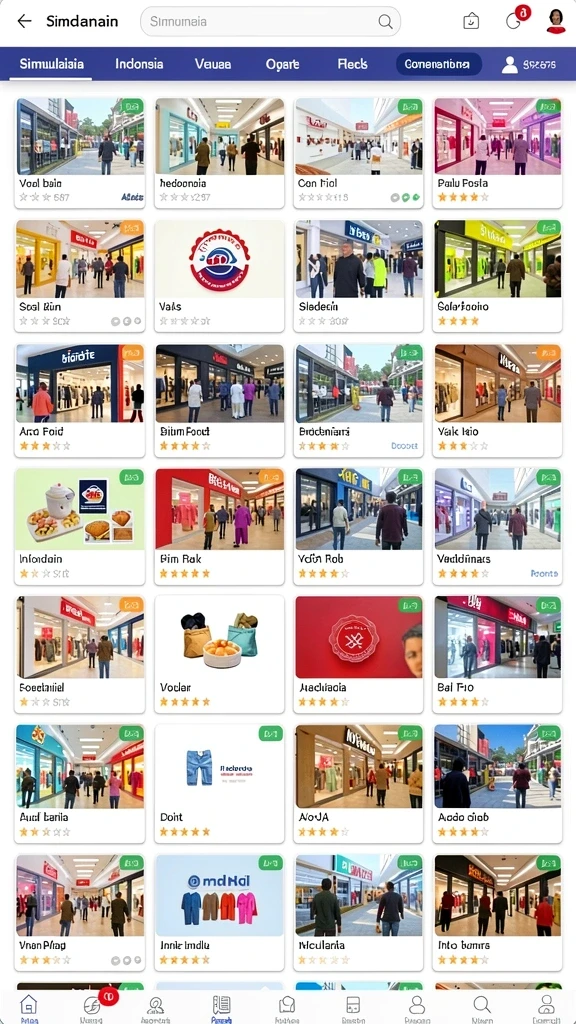
Task: Open the profile avatar
Action: pyautogui.click(x=556, y=21)
